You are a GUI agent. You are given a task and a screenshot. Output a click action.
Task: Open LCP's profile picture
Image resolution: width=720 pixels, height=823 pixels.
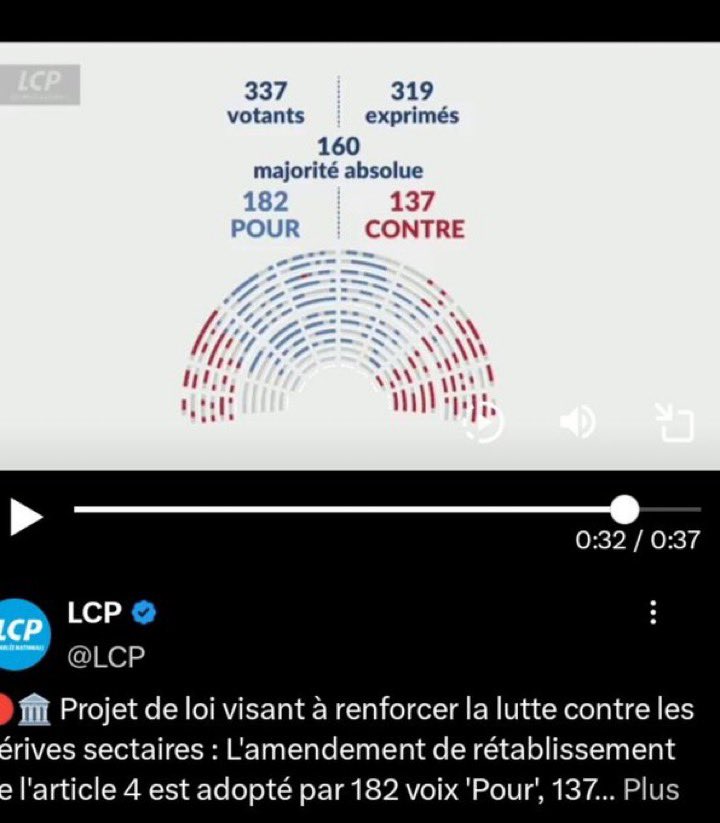[x=22, y=631]
